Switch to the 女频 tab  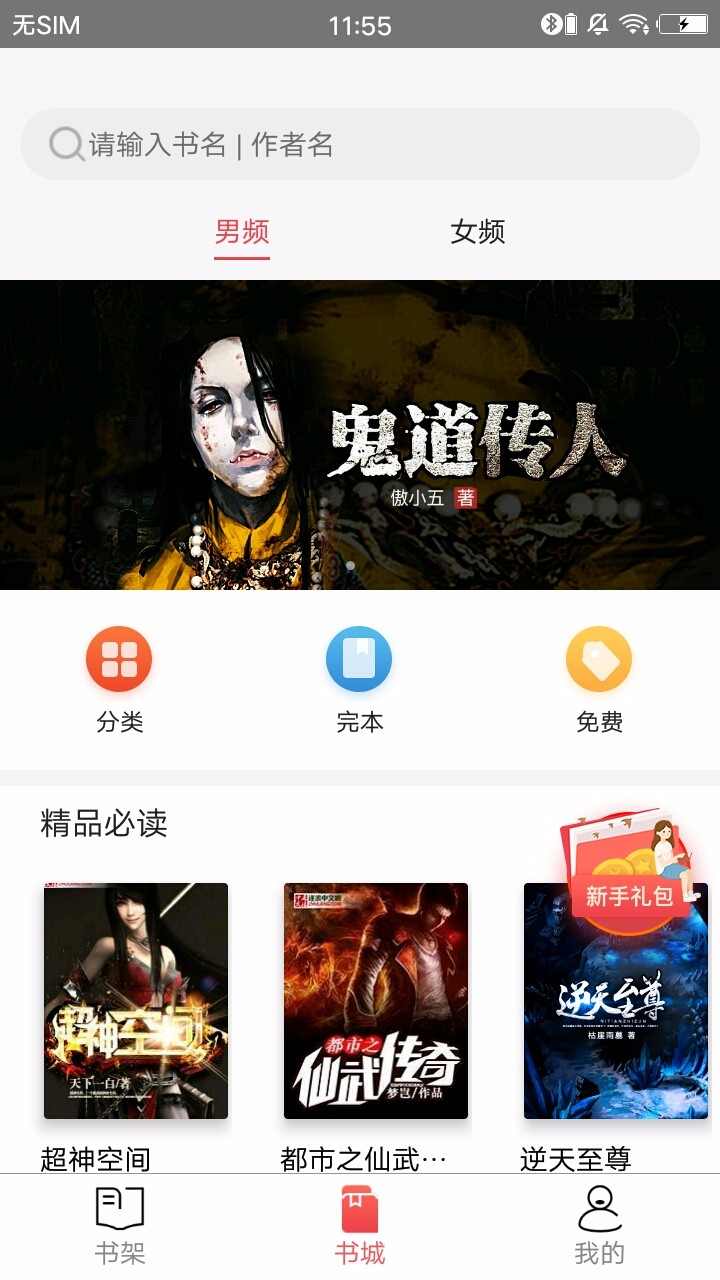(x=478, y=233)
